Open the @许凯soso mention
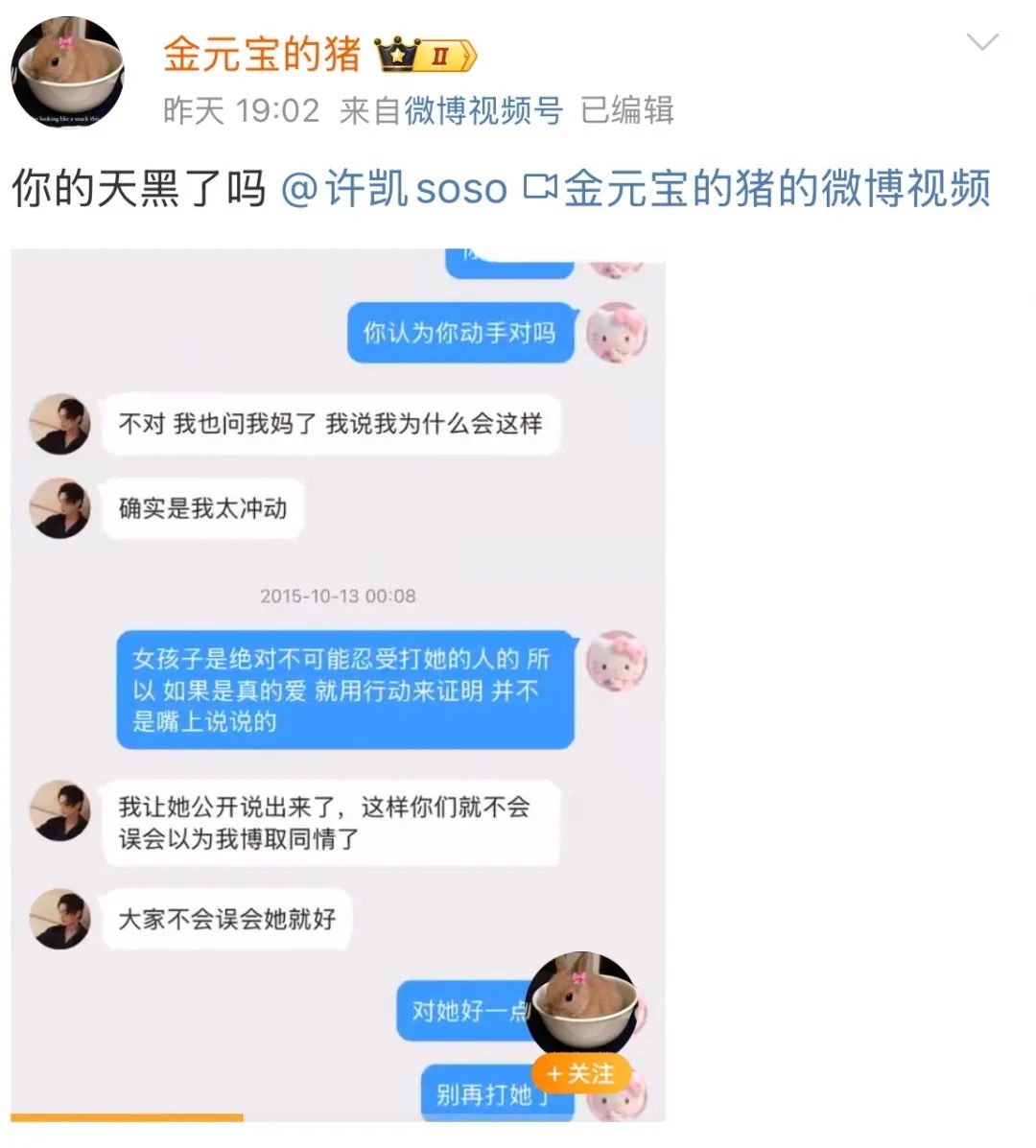1036x1148 pixels. click(x=394, y=188)
